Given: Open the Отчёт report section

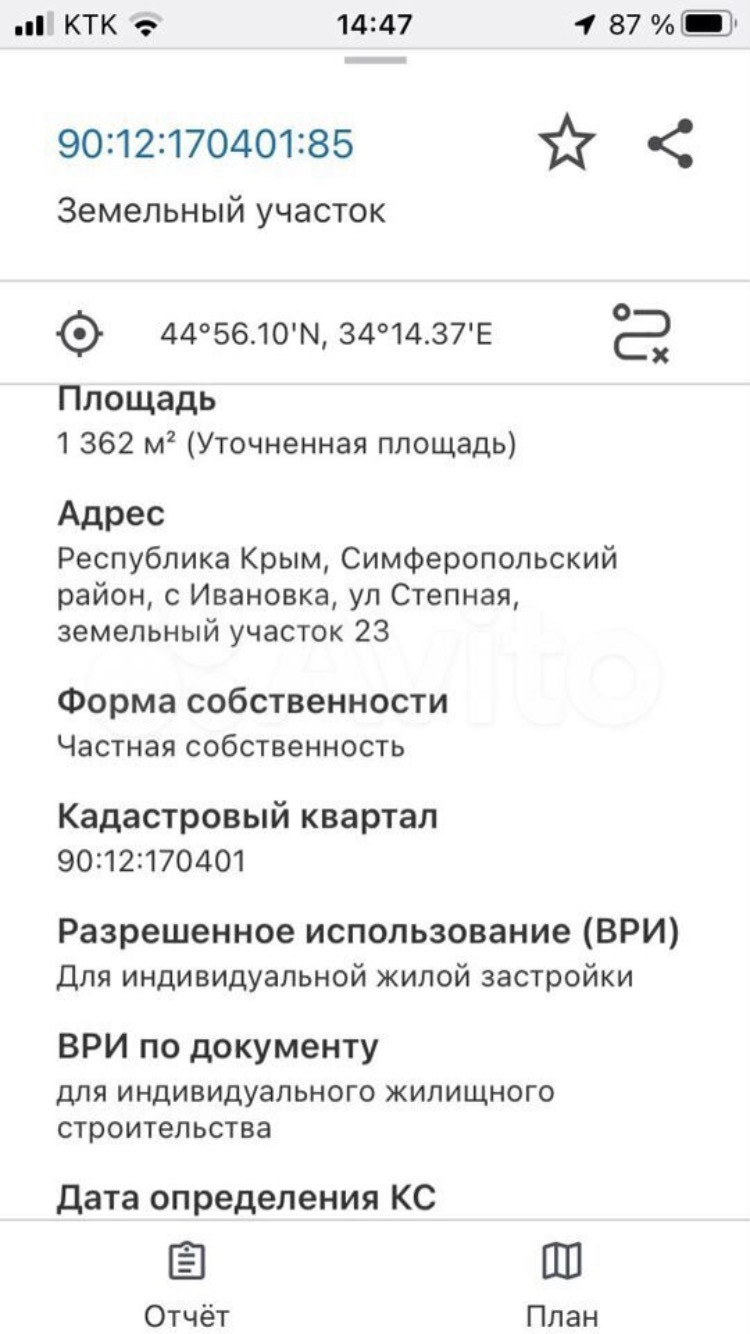Looking at the screenshot, I should point(187,1284).
